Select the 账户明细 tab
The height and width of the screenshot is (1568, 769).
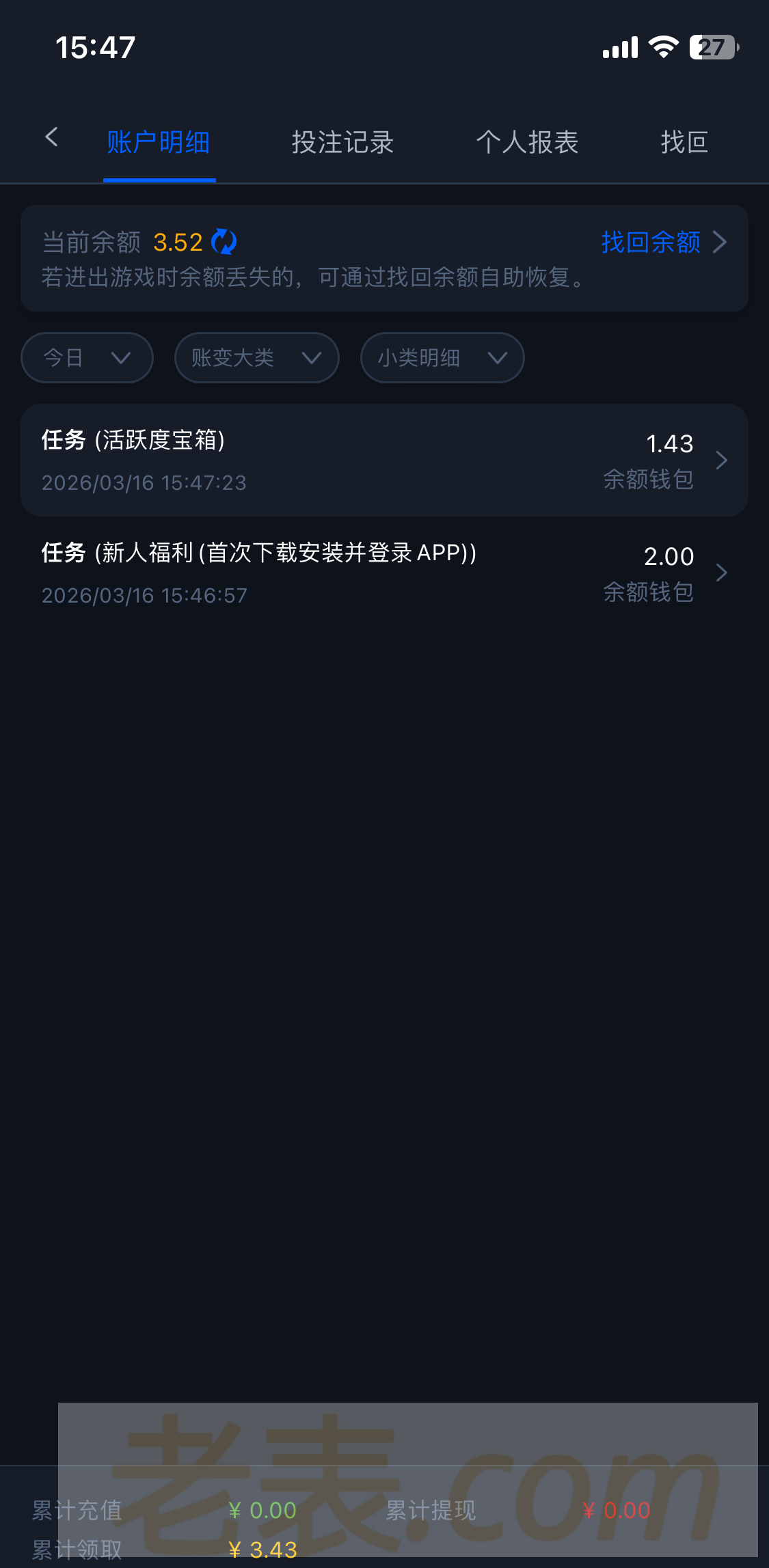(159, 143)
